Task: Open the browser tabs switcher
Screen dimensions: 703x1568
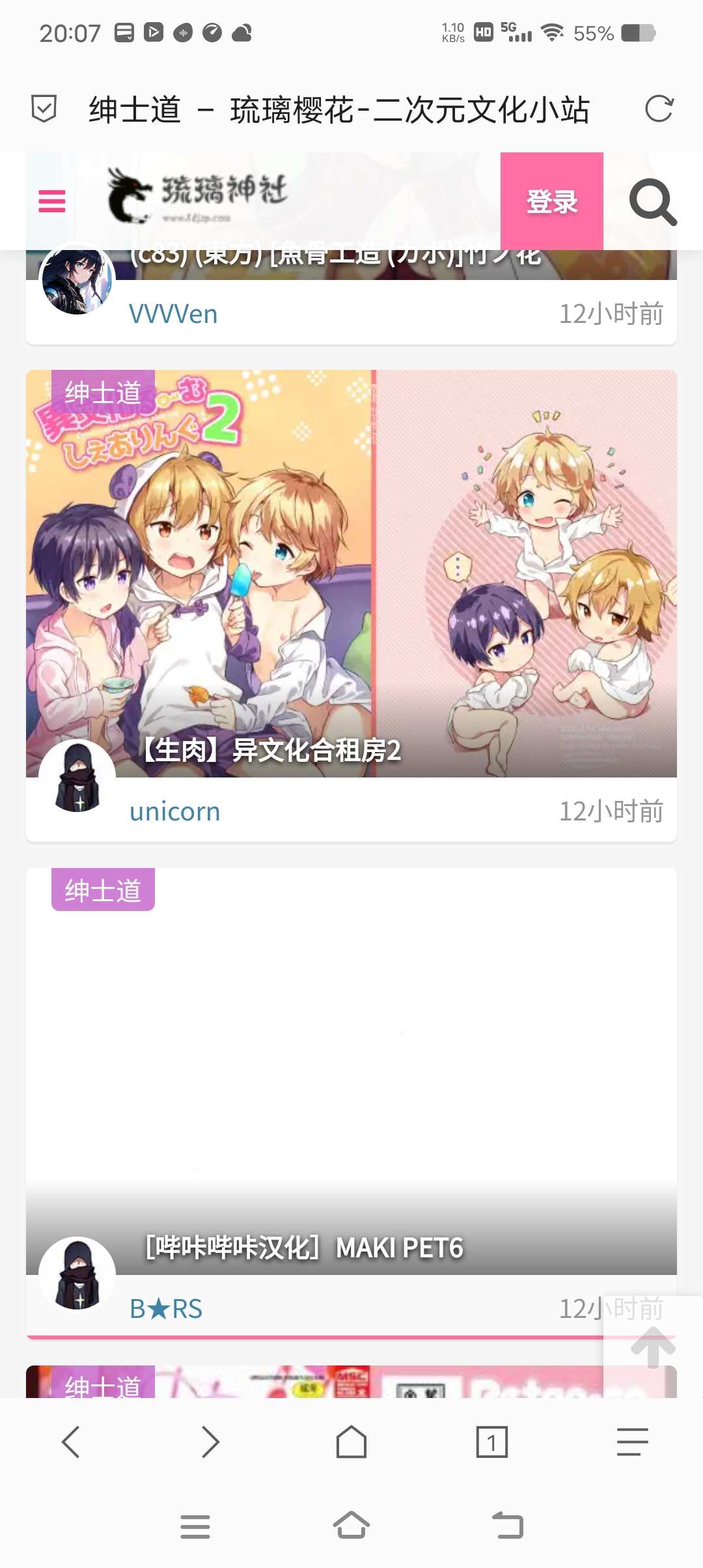Action: click(492, 1442)
